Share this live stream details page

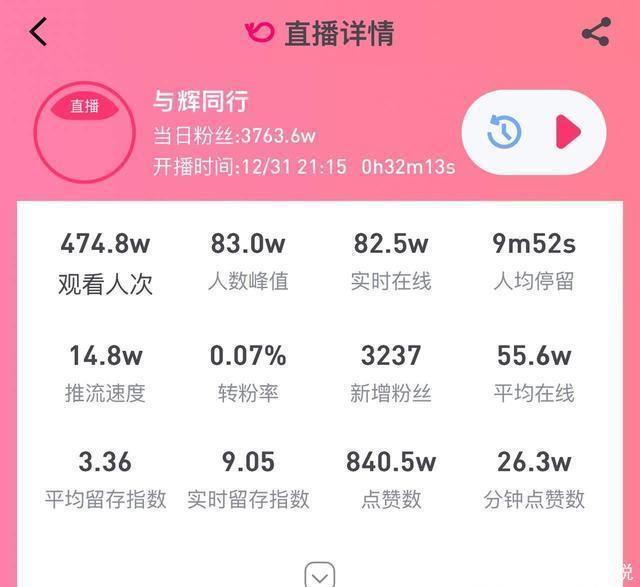point(596,32)
